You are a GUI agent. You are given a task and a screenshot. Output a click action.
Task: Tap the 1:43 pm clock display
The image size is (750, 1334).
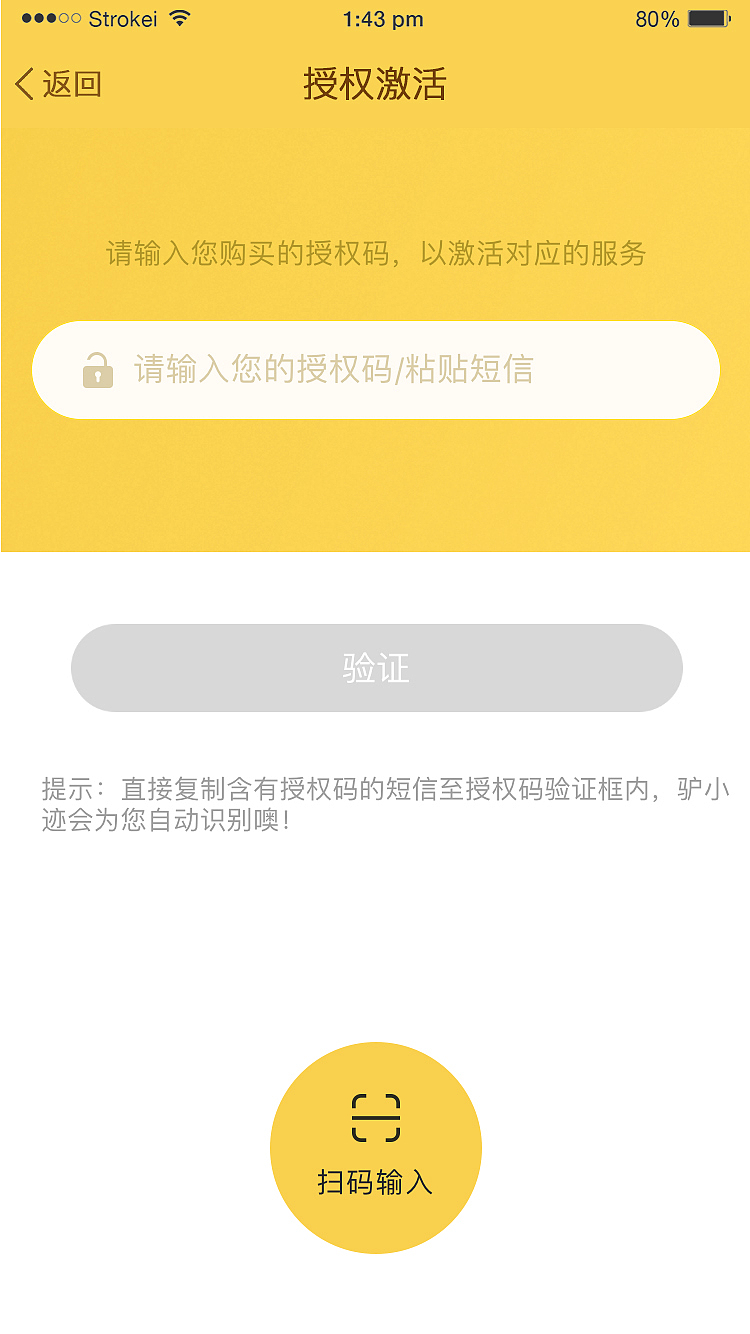[x=383, y=17]
